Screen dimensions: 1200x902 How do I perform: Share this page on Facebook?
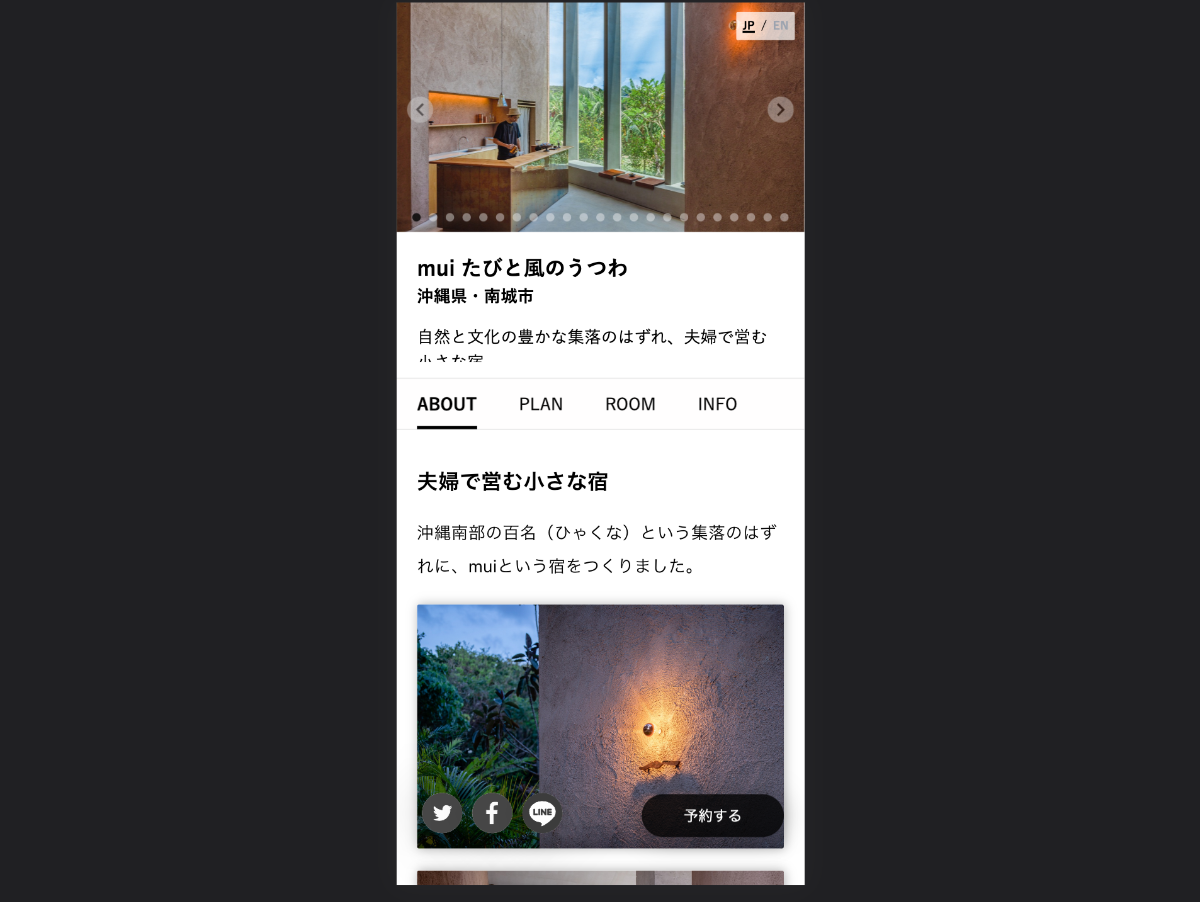492,813
